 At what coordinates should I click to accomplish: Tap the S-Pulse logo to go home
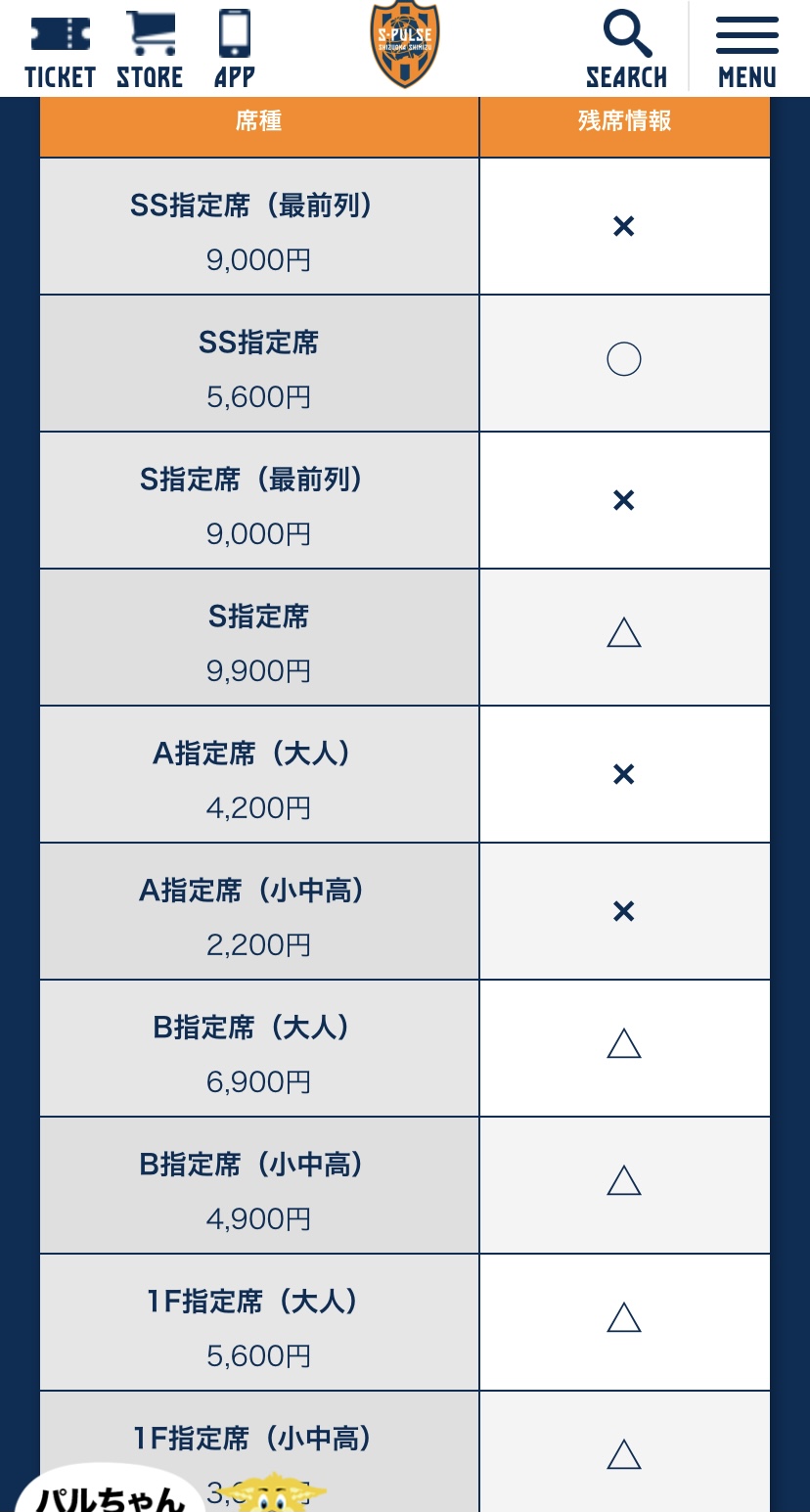pos(405,44)
